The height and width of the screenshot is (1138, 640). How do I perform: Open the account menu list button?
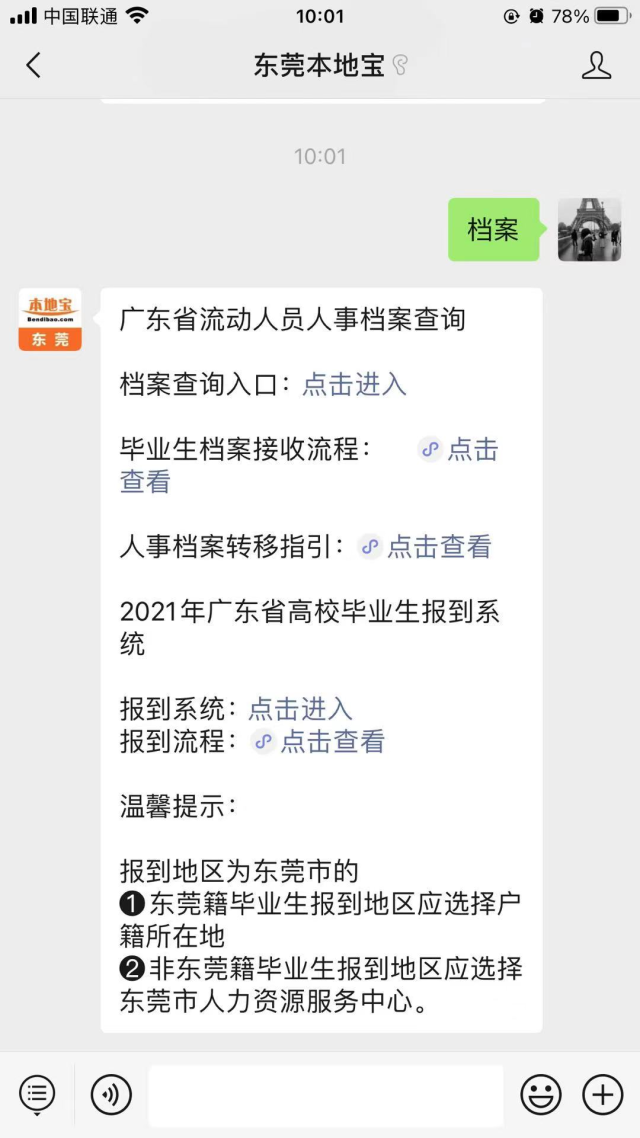pos(37,1095)
